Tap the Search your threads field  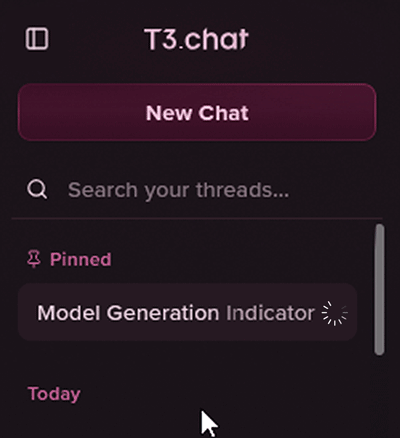click(x=197, y=190)
